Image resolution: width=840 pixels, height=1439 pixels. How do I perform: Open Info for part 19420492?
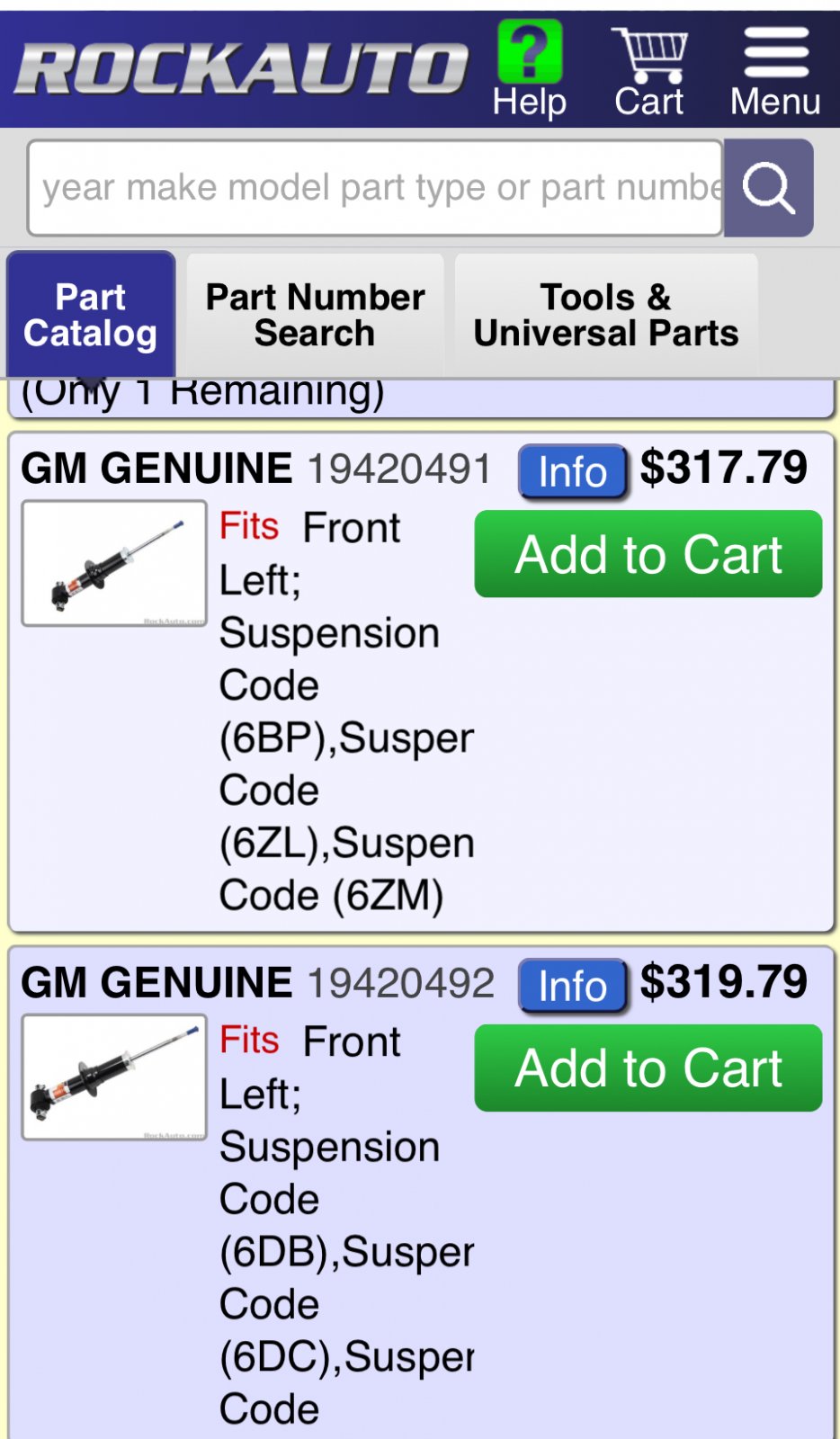coord(572,987)
